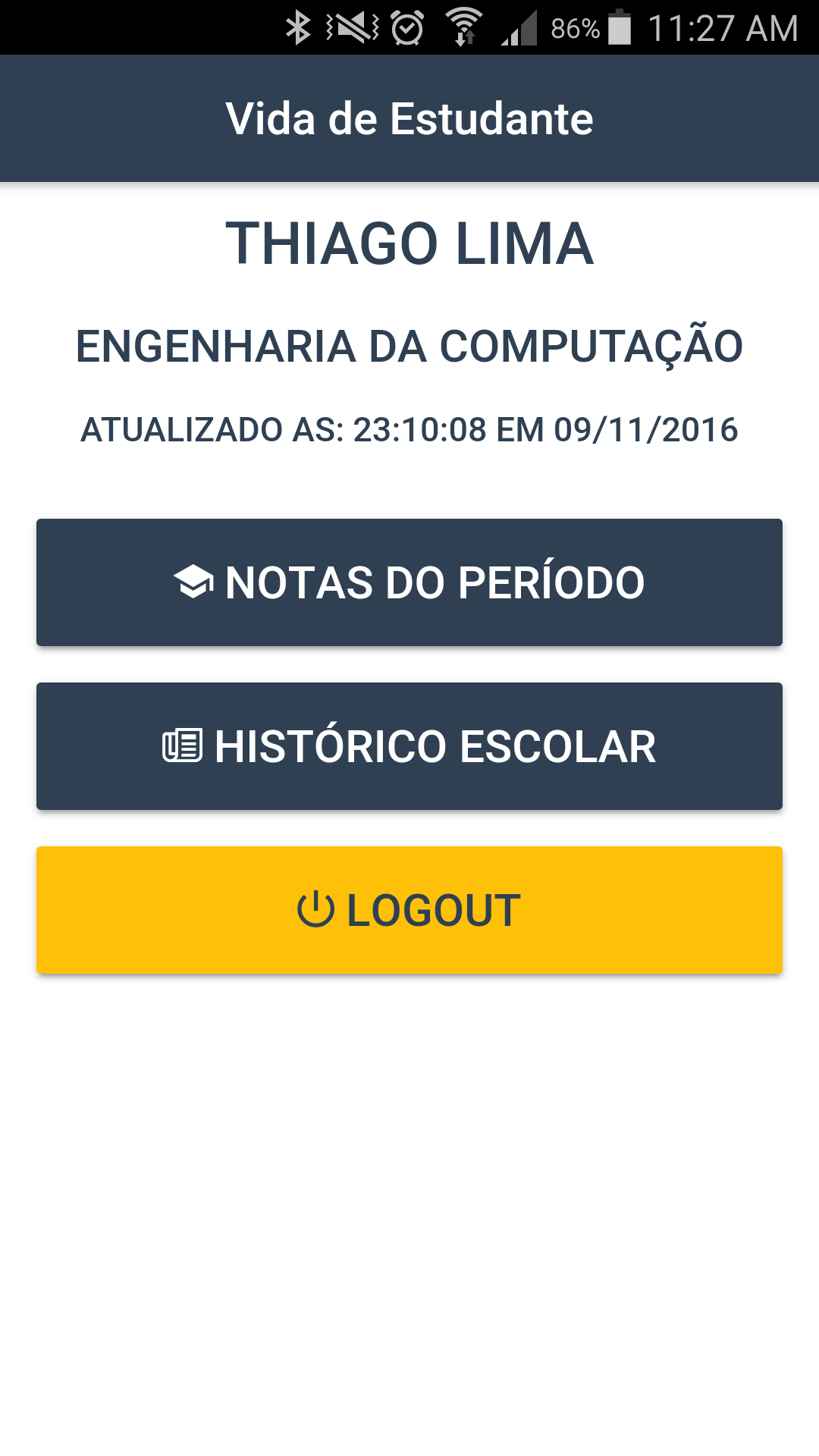
Task: Tap the yellow Logout button
Action: click(409, 910)
